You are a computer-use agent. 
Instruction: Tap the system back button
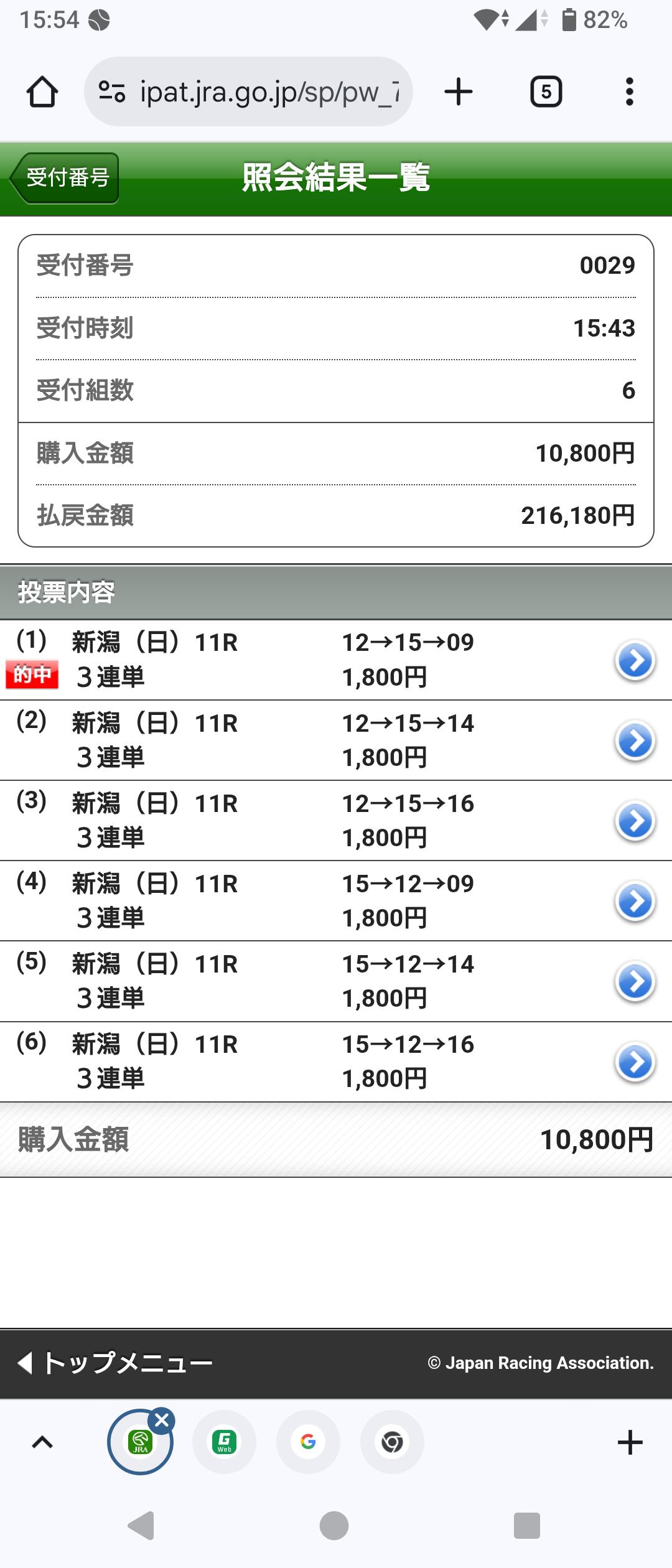coord(141,1525)
